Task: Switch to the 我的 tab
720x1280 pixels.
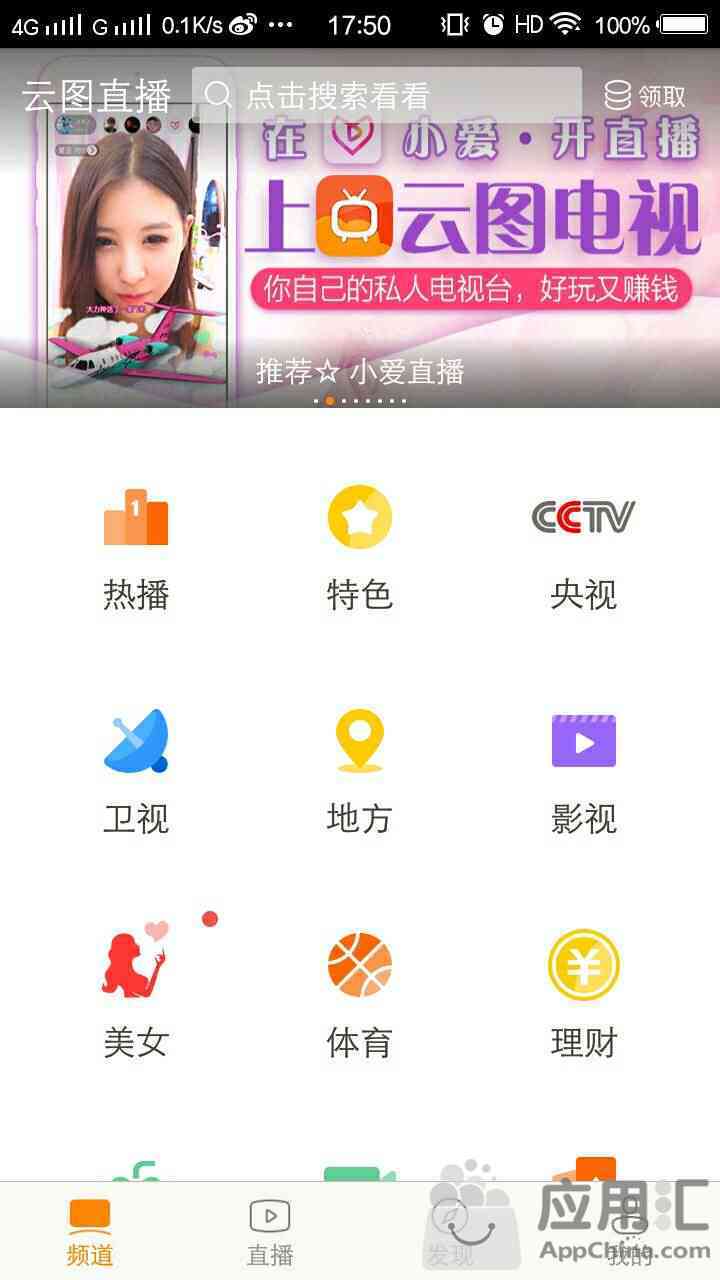Action: click(x=630, y=1232)
